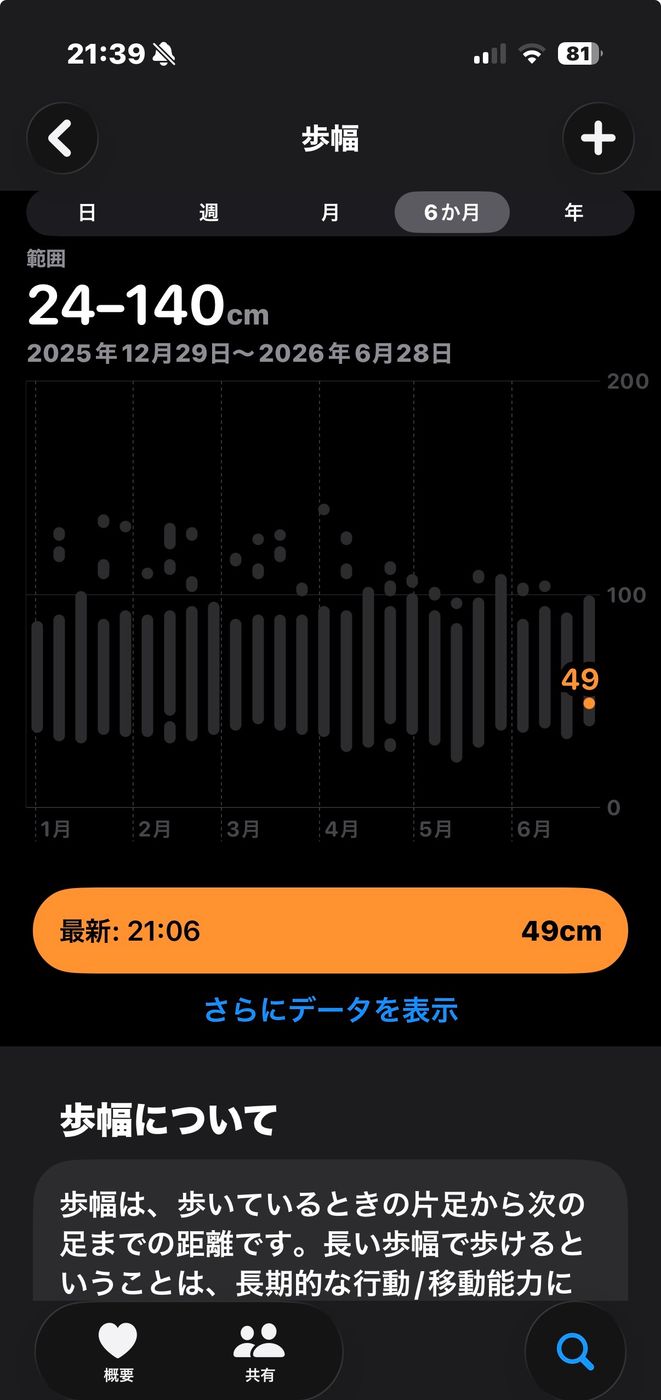The width and height of the screenshot is (661, 1400).
Task: Switch to the 年 (year) view
Action: (573, 212)
